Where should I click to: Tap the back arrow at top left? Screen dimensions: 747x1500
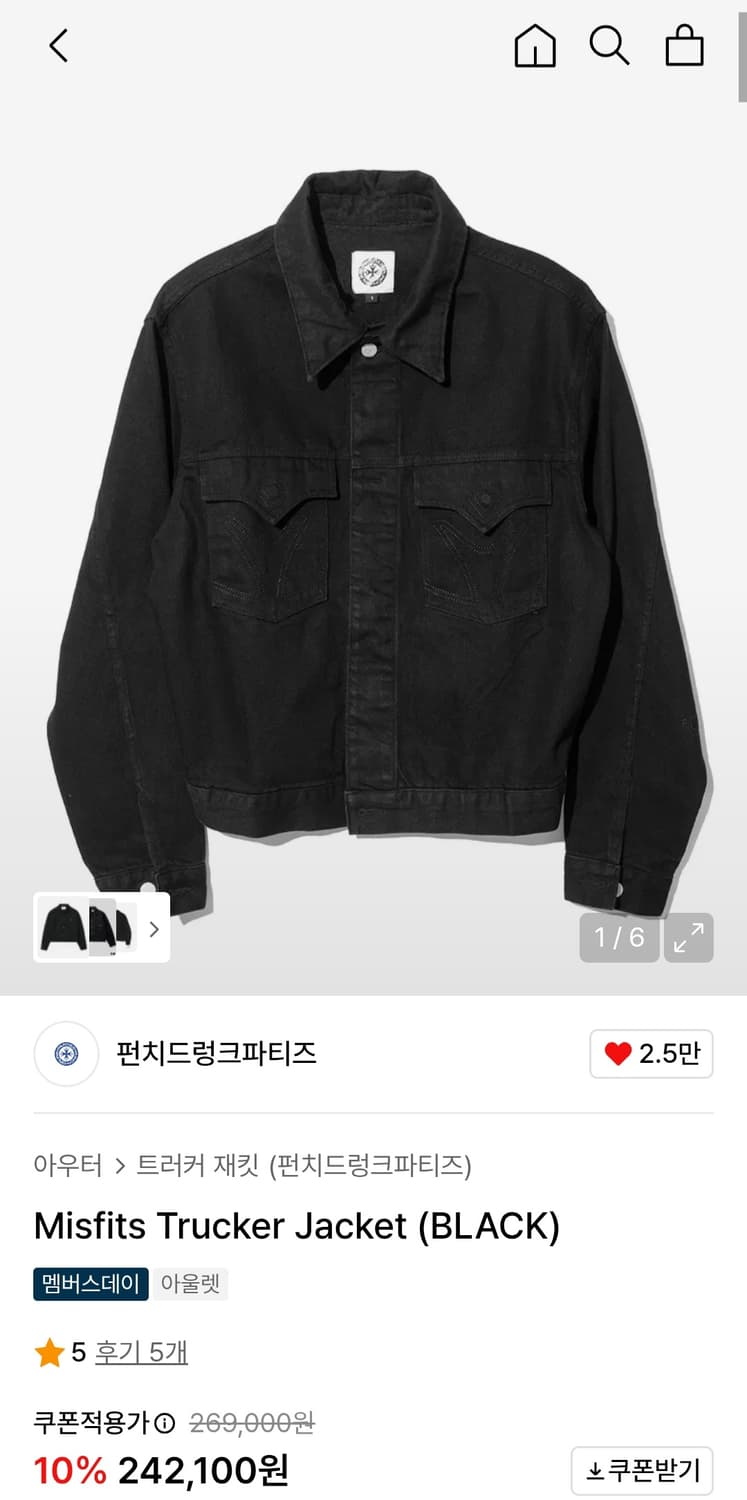(57, 45)
